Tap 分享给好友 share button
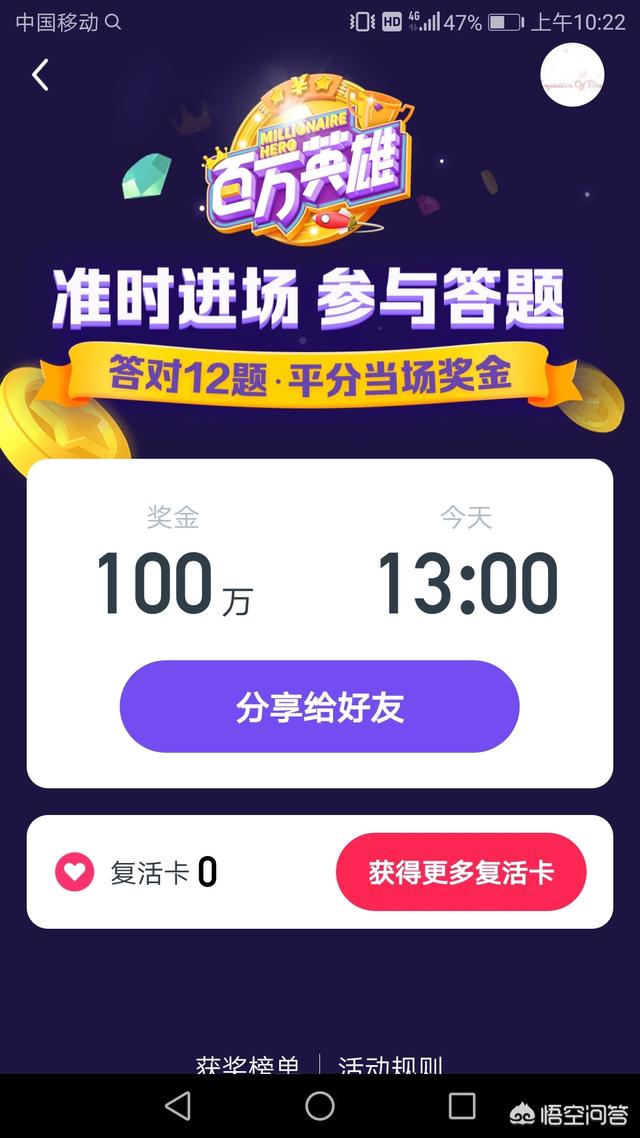 (319, 707)
